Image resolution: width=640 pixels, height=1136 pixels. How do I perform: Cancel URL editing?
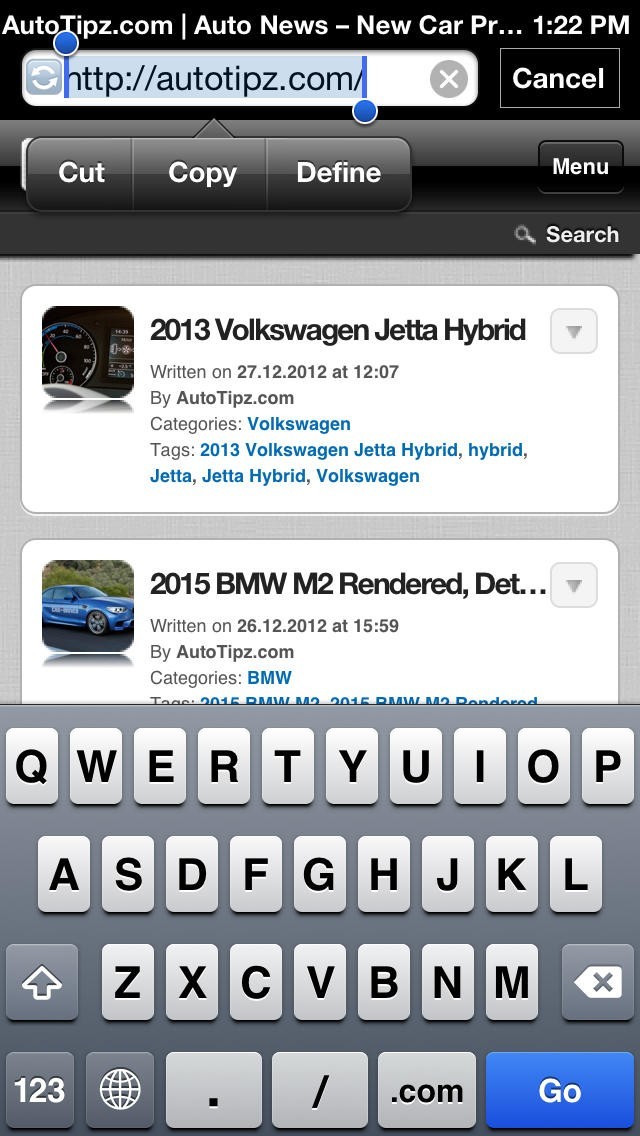pos(558,78)
